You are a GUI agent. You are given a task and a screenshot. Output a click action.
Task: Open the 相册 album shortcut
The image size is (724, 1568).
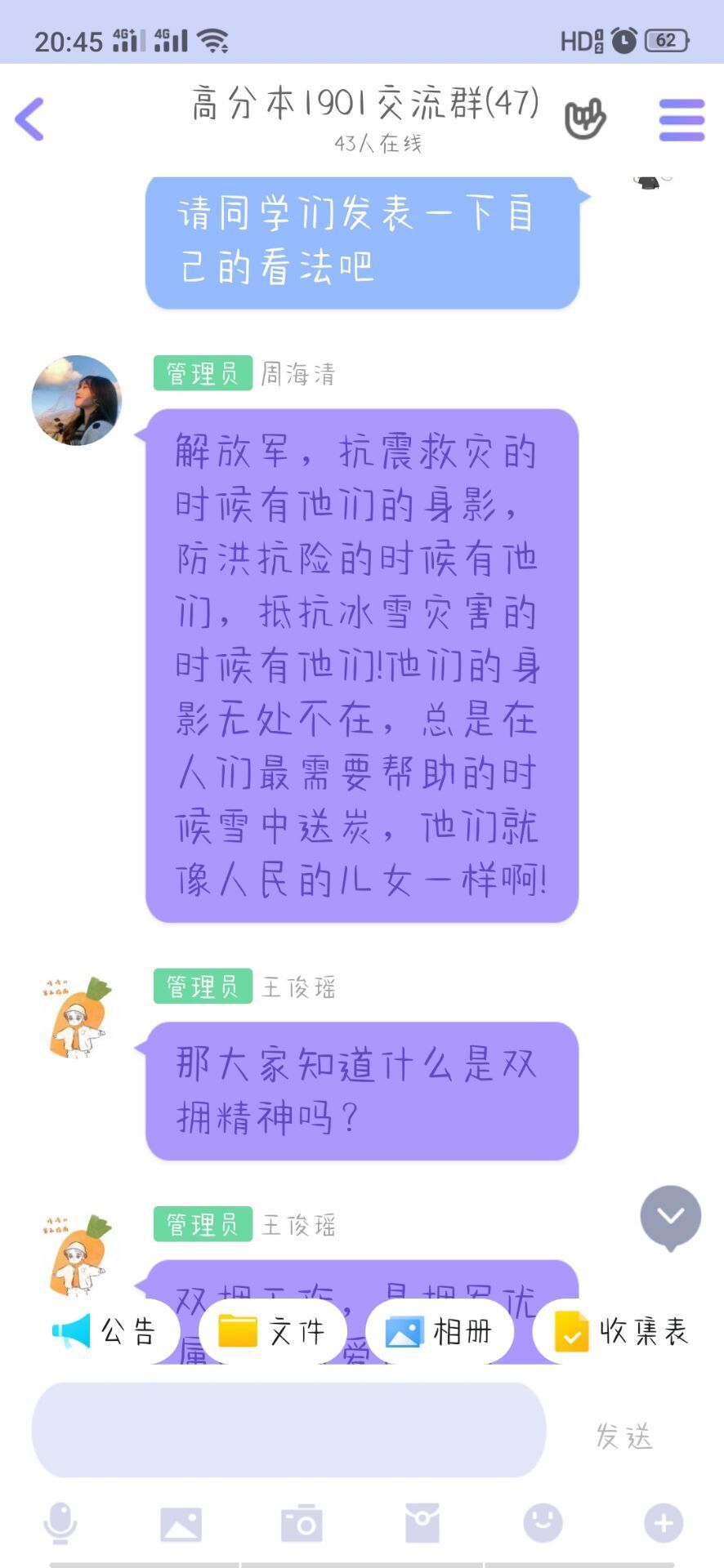[x=440, y=1332]
